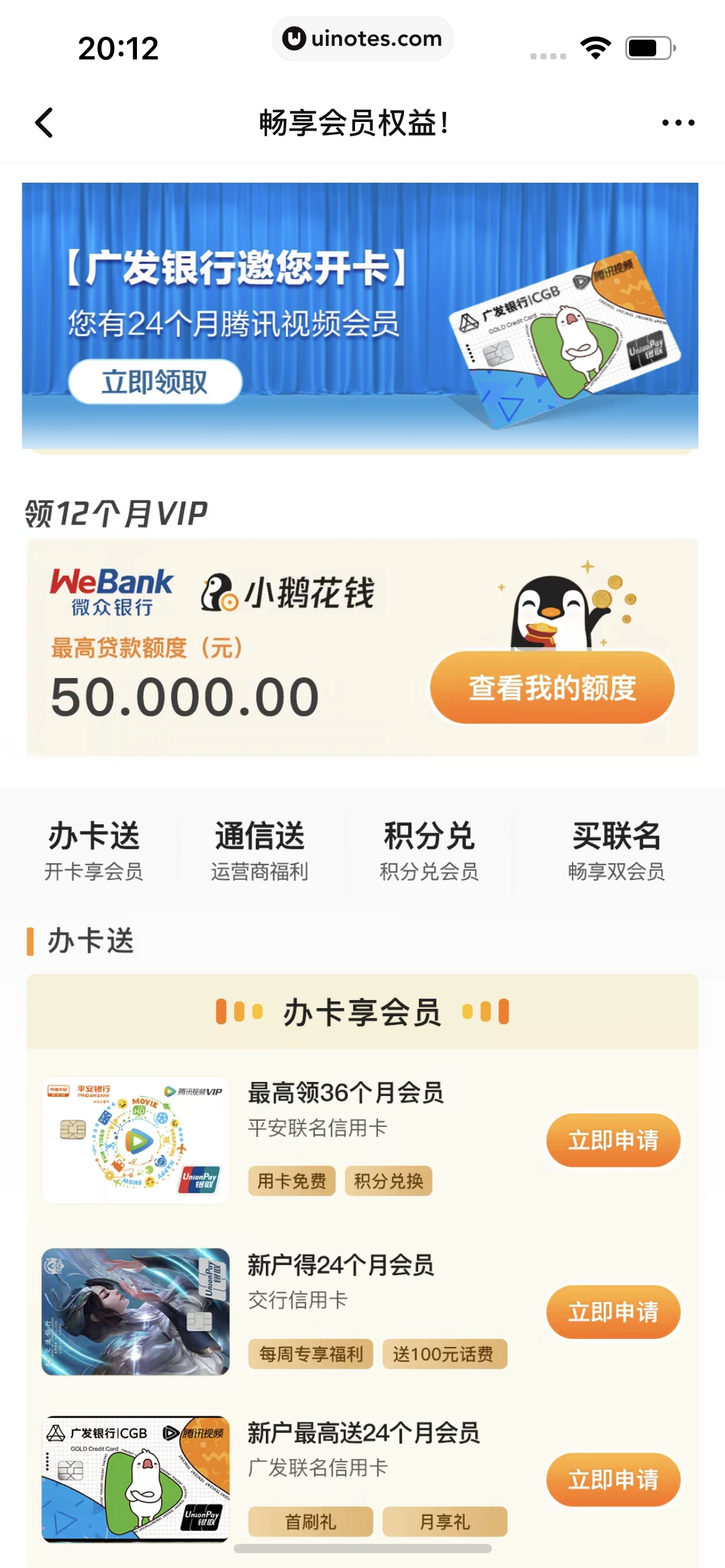Tap 查看我的额度 button
725x1568 pixels.
point(552,687)
